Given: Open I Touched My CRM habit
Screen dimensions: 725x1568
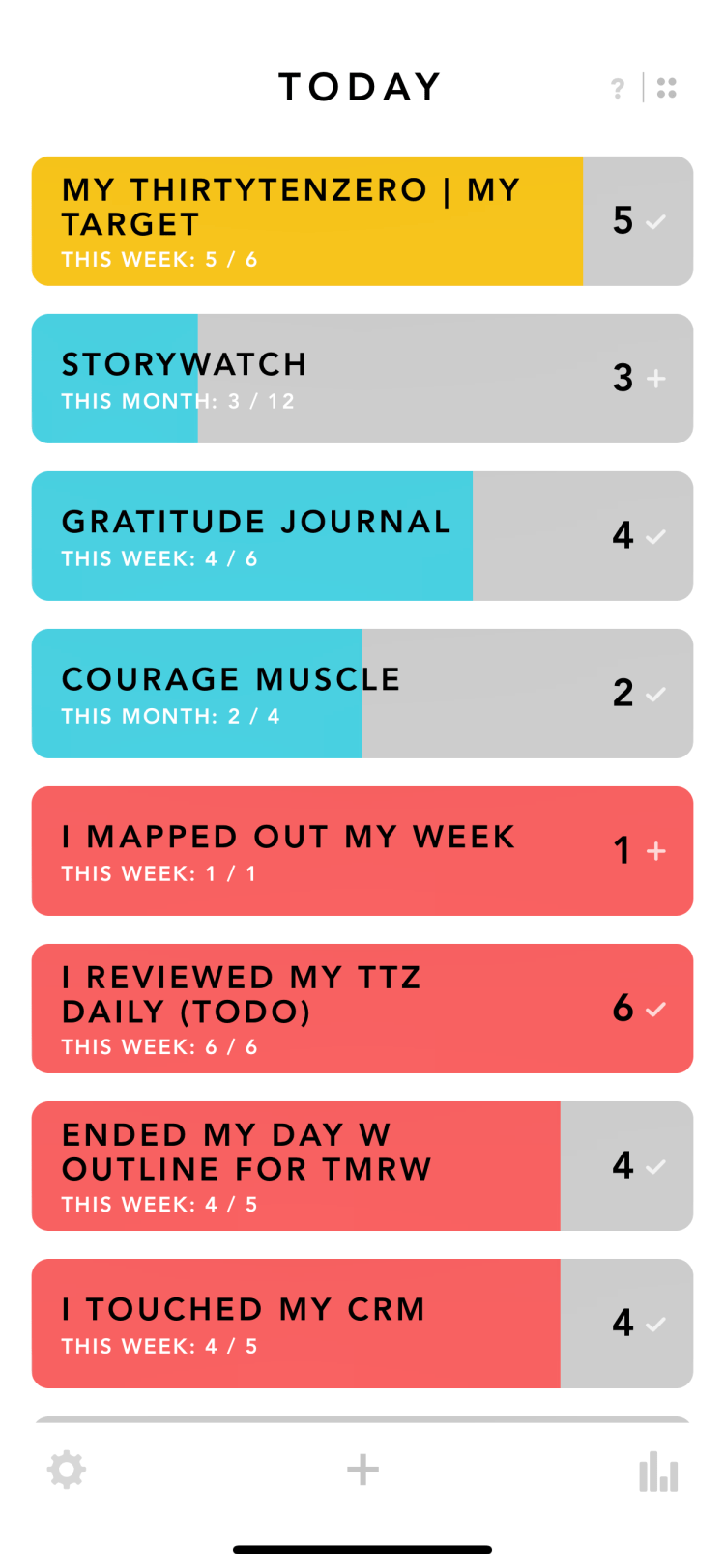Looking at the screenshot, I should [x=290, y=1324].
